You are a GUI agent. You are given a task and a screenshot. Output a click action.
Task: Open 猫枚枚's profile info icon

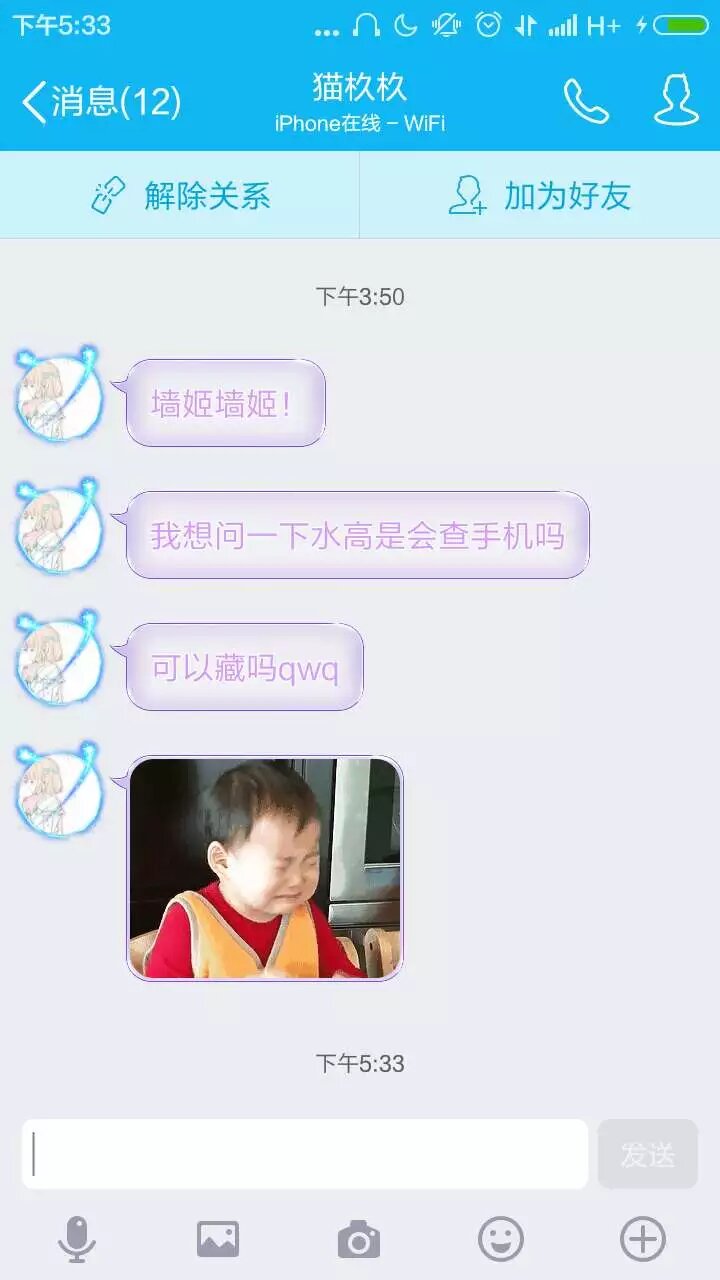(676, 101)
